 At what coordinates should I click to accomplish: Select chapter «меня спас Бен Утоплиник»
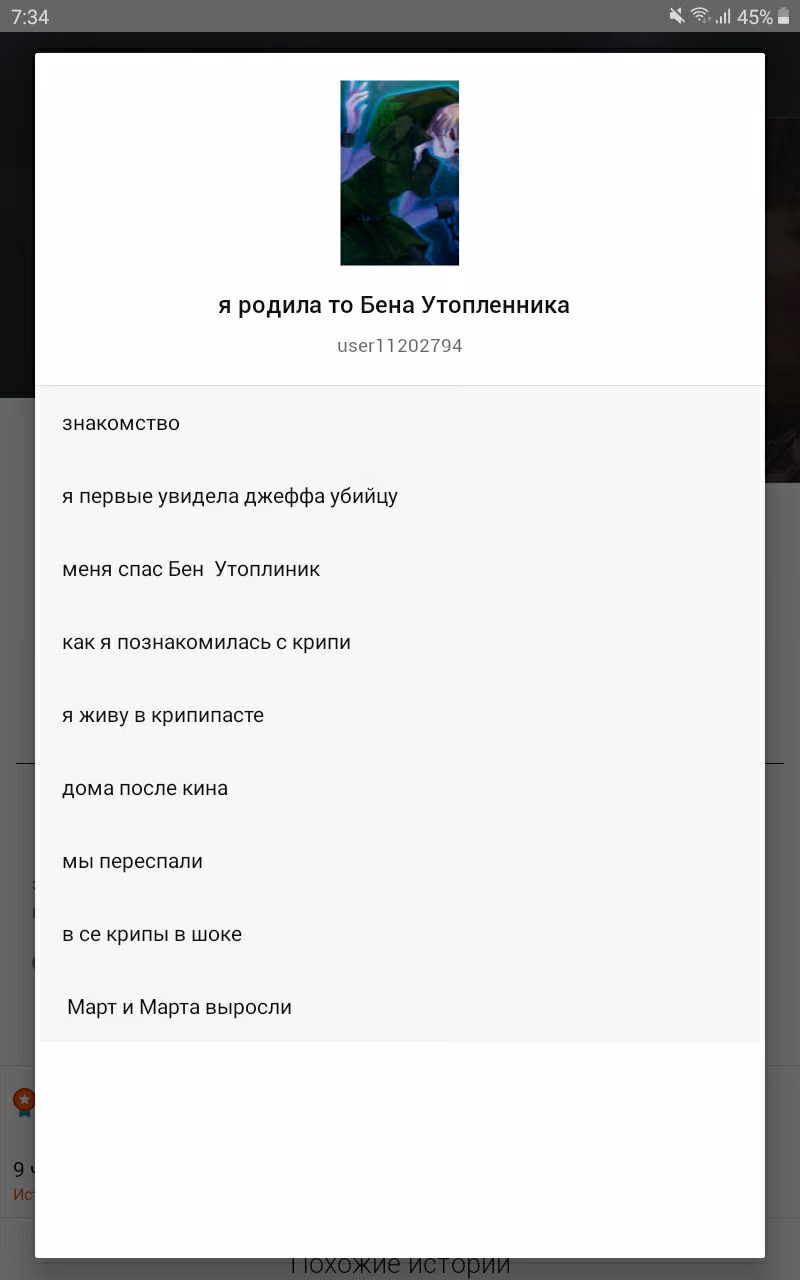click(400, 569)
